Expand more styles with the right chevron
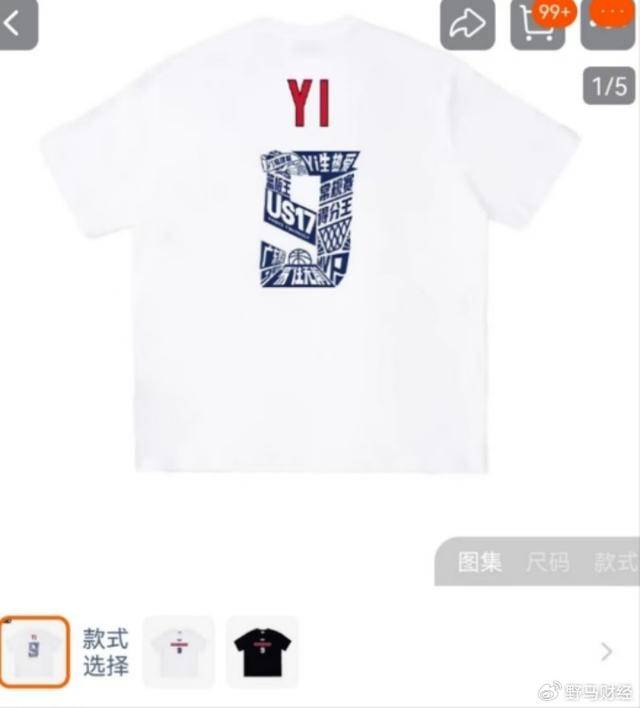 (606, 652)
